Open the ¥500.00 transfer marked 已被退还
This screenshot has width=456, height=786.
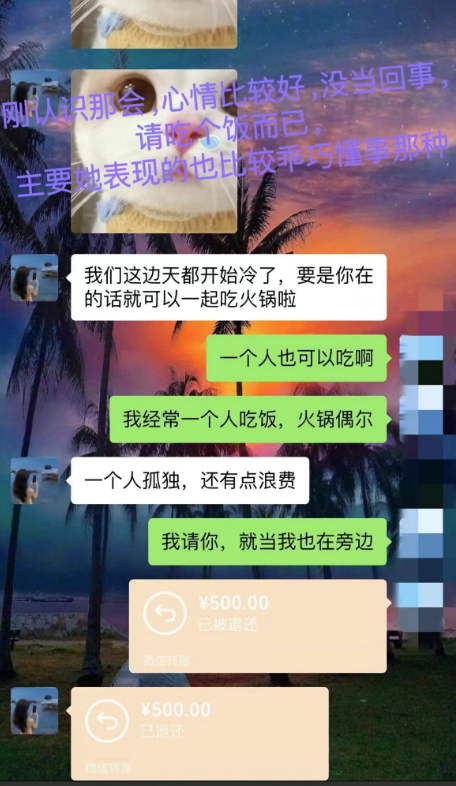pyautogui.click(x=258, y=626)
